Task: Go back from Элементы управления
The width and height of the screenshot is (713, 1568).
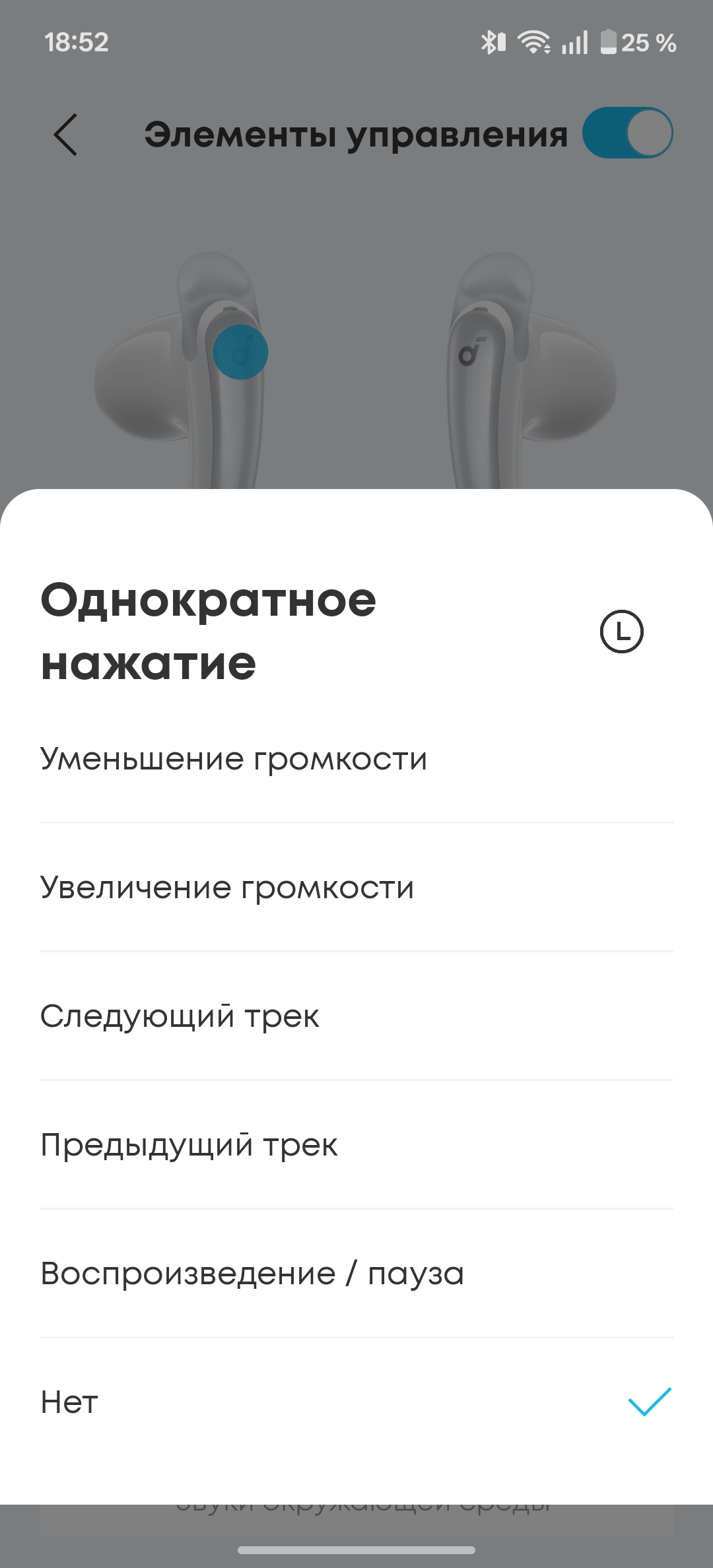Action: click(x=65, y=134)
